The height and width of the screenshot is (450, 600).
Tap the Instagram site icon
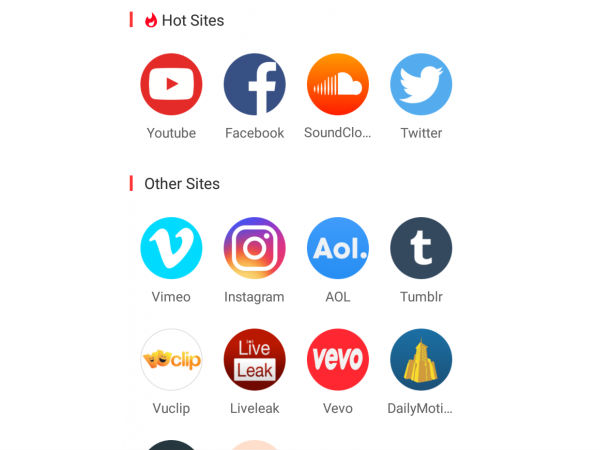pyautogui.click(x=254, y=248)
